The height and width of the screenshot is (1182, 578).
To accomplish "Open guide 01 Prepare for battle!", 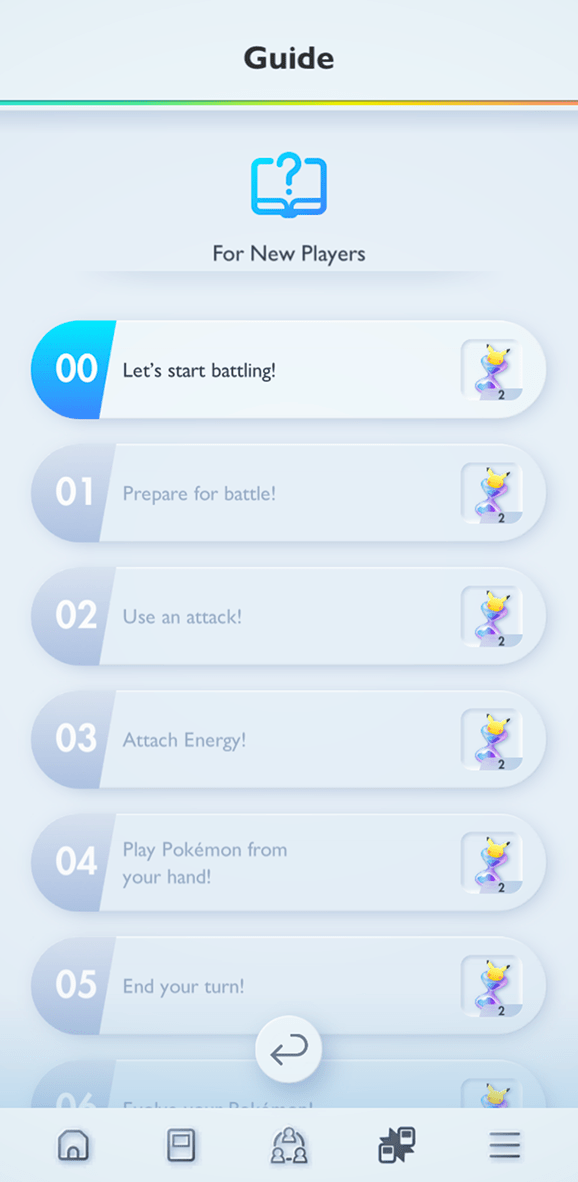I will pyautogui.click(x=289, y=493).
